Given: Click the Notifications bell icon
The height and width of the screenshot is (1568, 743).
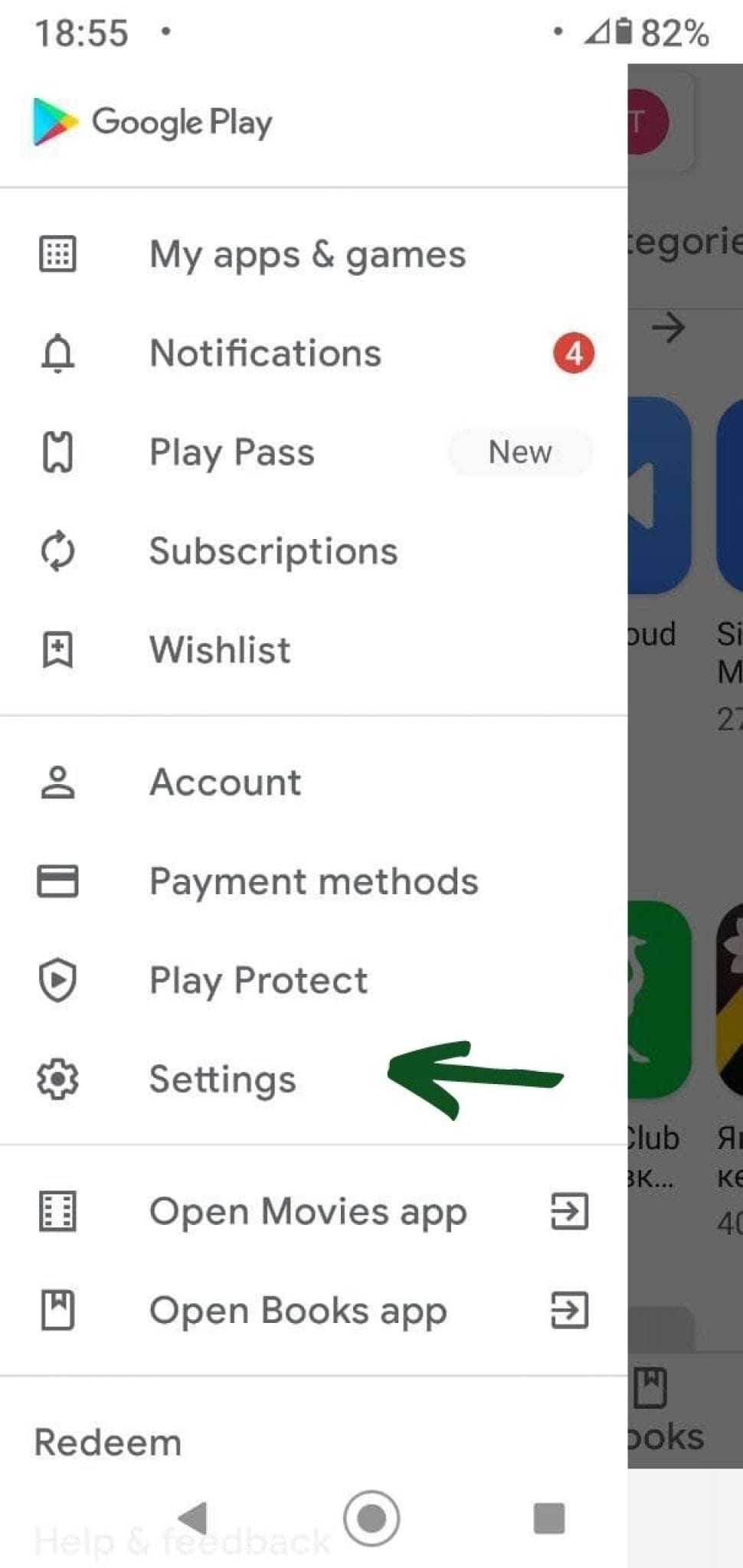Looking at the screenshot, I should (x=57, y=353).
